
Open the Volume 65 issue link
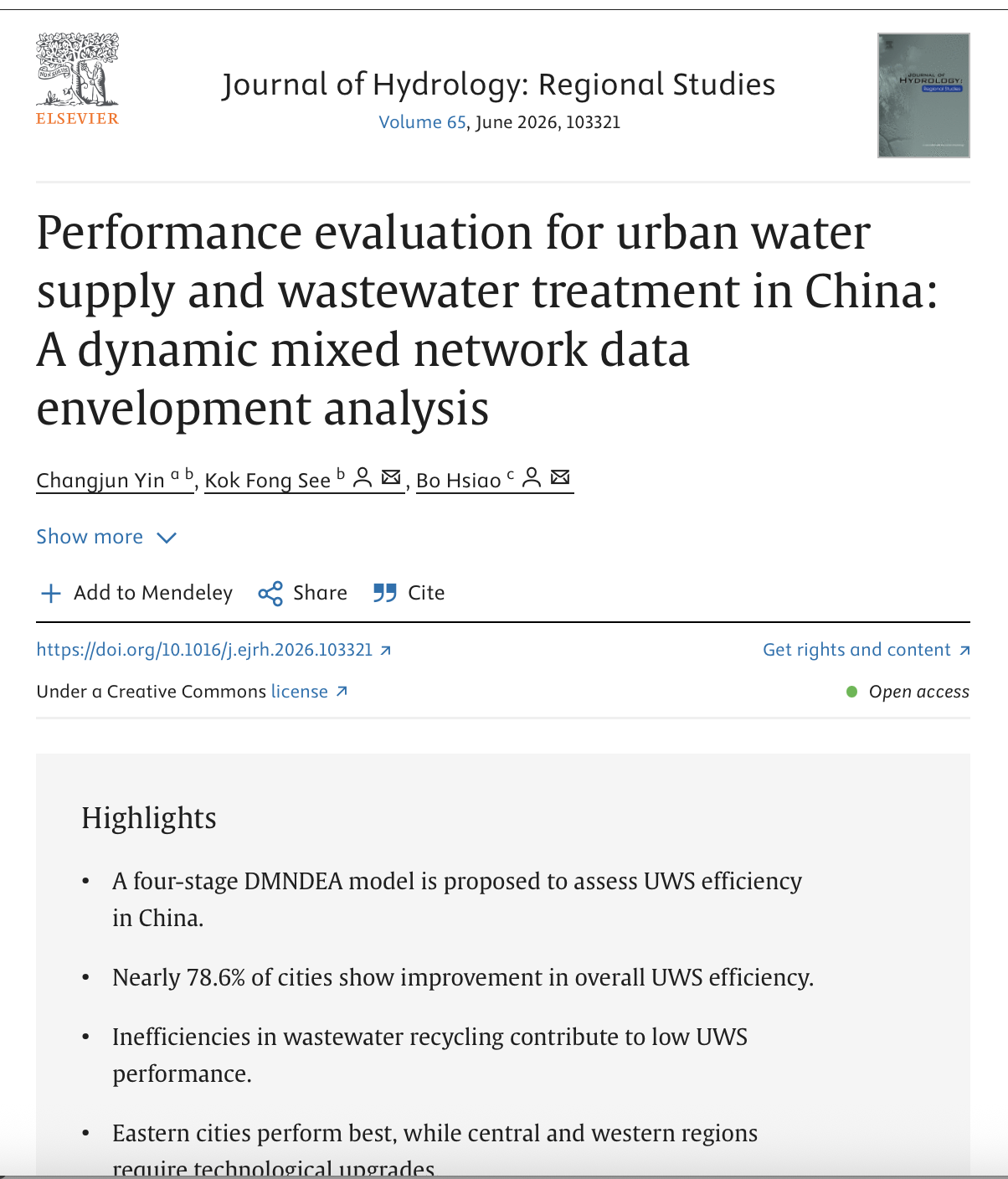coord(422,122)
